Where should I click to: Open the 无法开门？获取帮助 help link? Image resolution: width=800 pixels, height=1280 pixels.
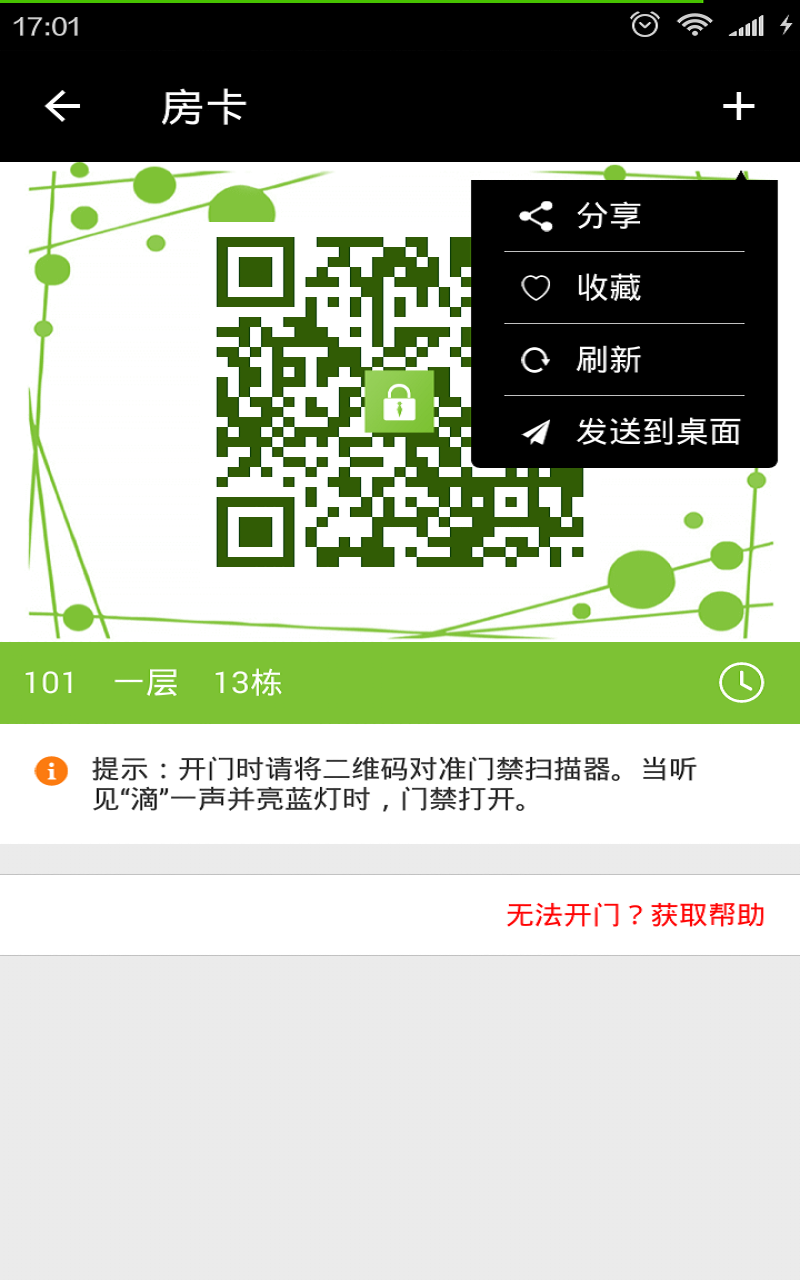(635, 915)
